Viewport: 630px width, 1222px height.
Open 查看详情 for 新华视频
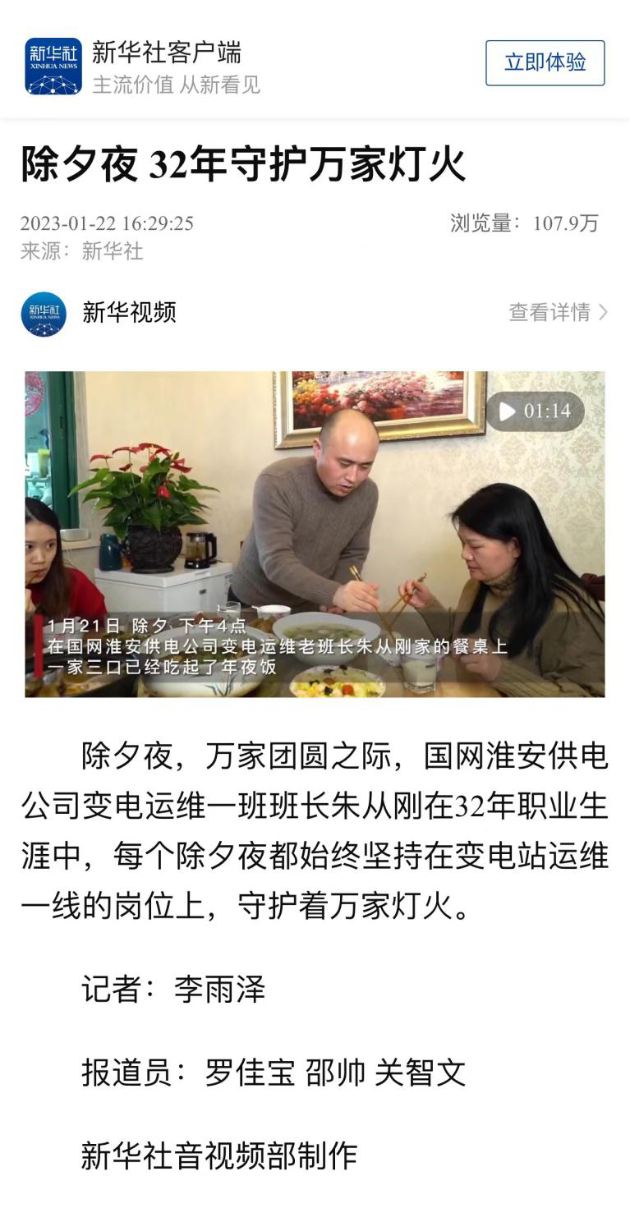coord(557,312)
